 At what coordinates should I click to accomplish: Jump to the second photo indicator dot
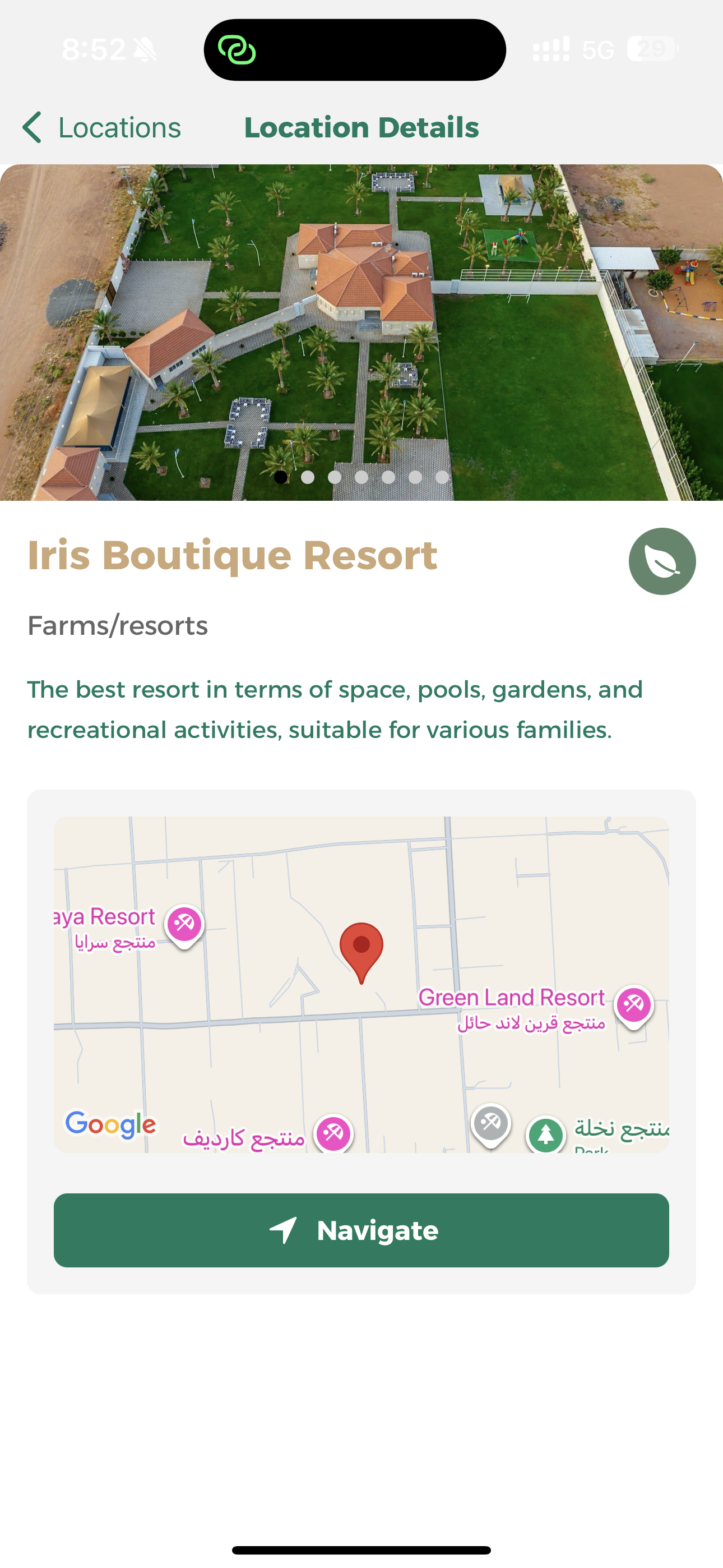[307, 477]
